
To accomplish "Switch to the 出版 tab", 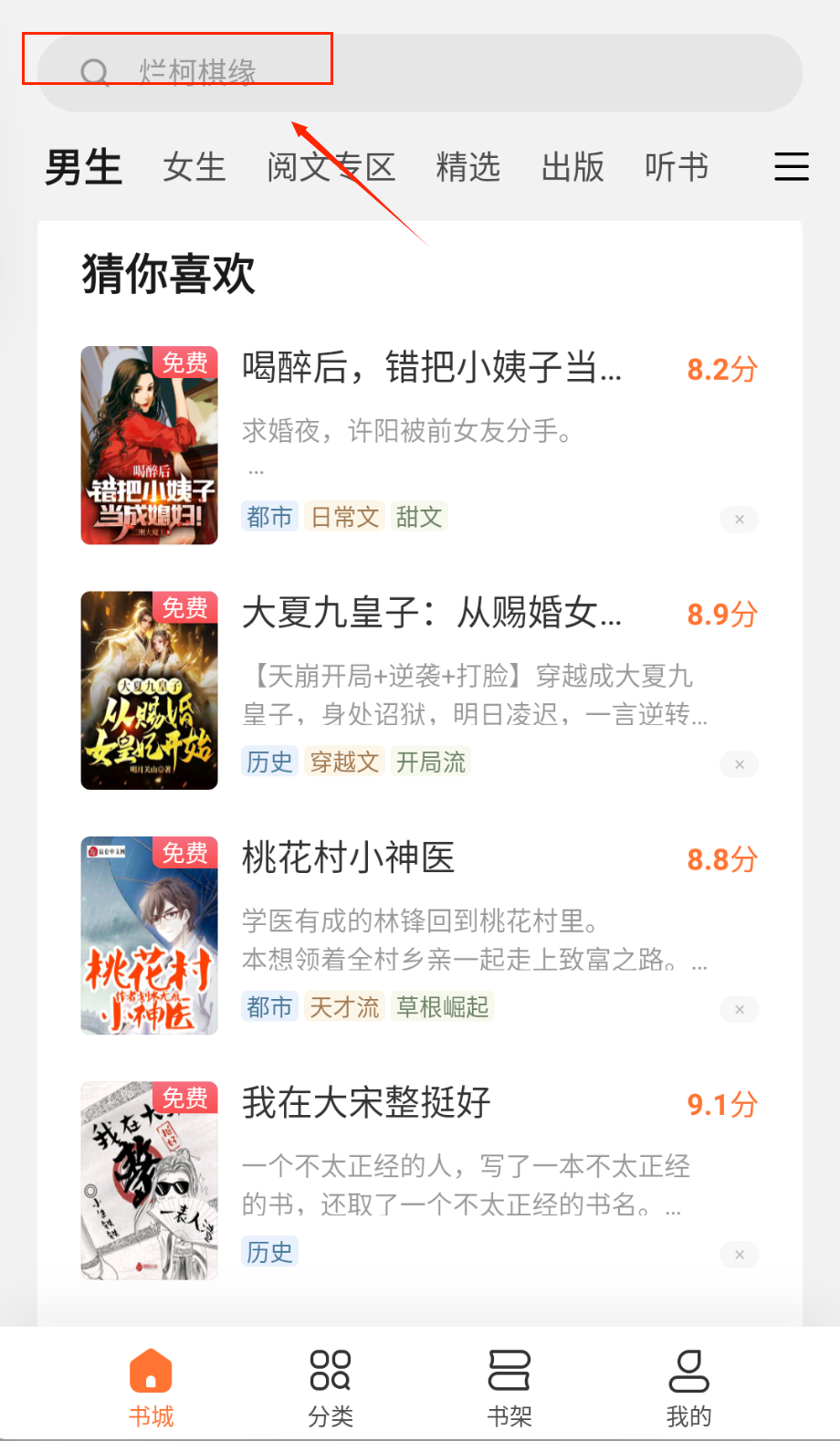I will [x=572, y=168].
